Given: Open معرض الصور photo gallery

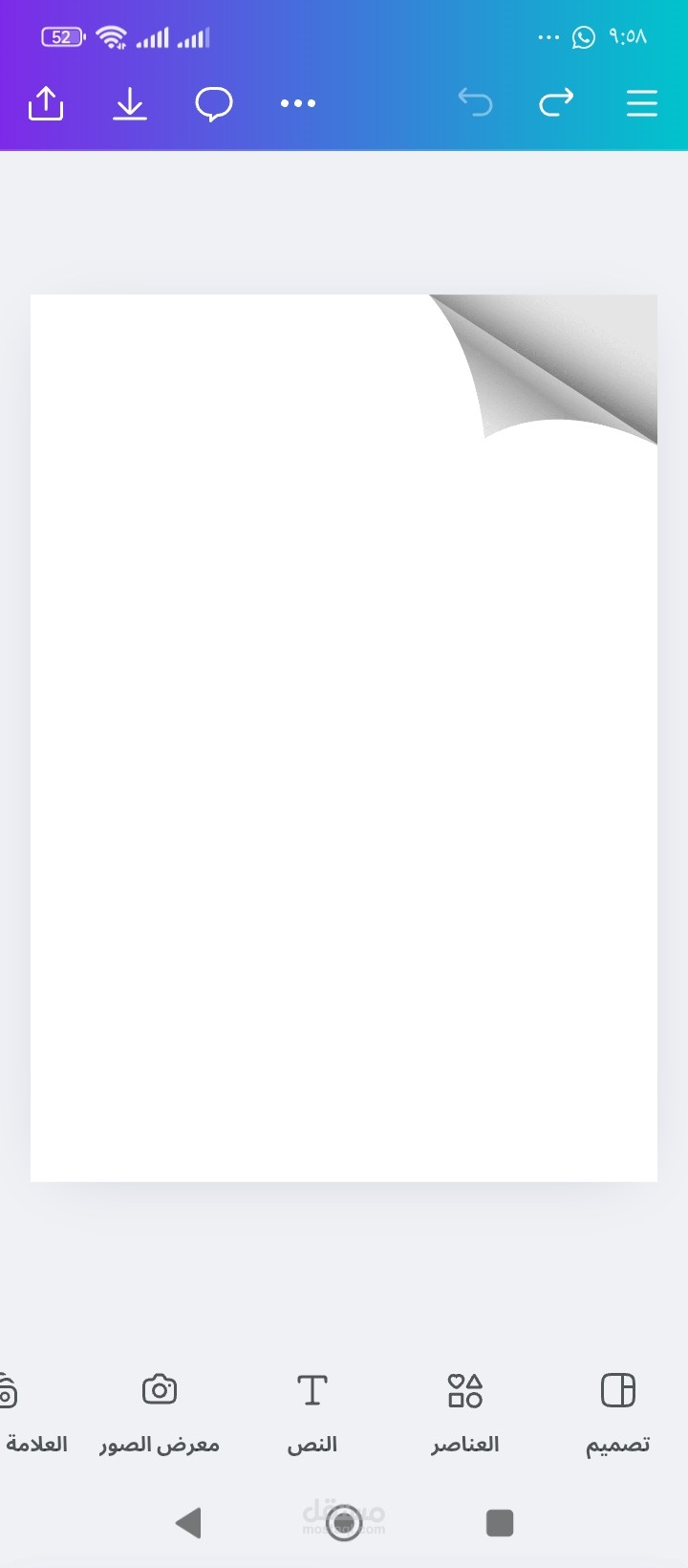Looking at the screenshot, I should tap(160, 1411).
